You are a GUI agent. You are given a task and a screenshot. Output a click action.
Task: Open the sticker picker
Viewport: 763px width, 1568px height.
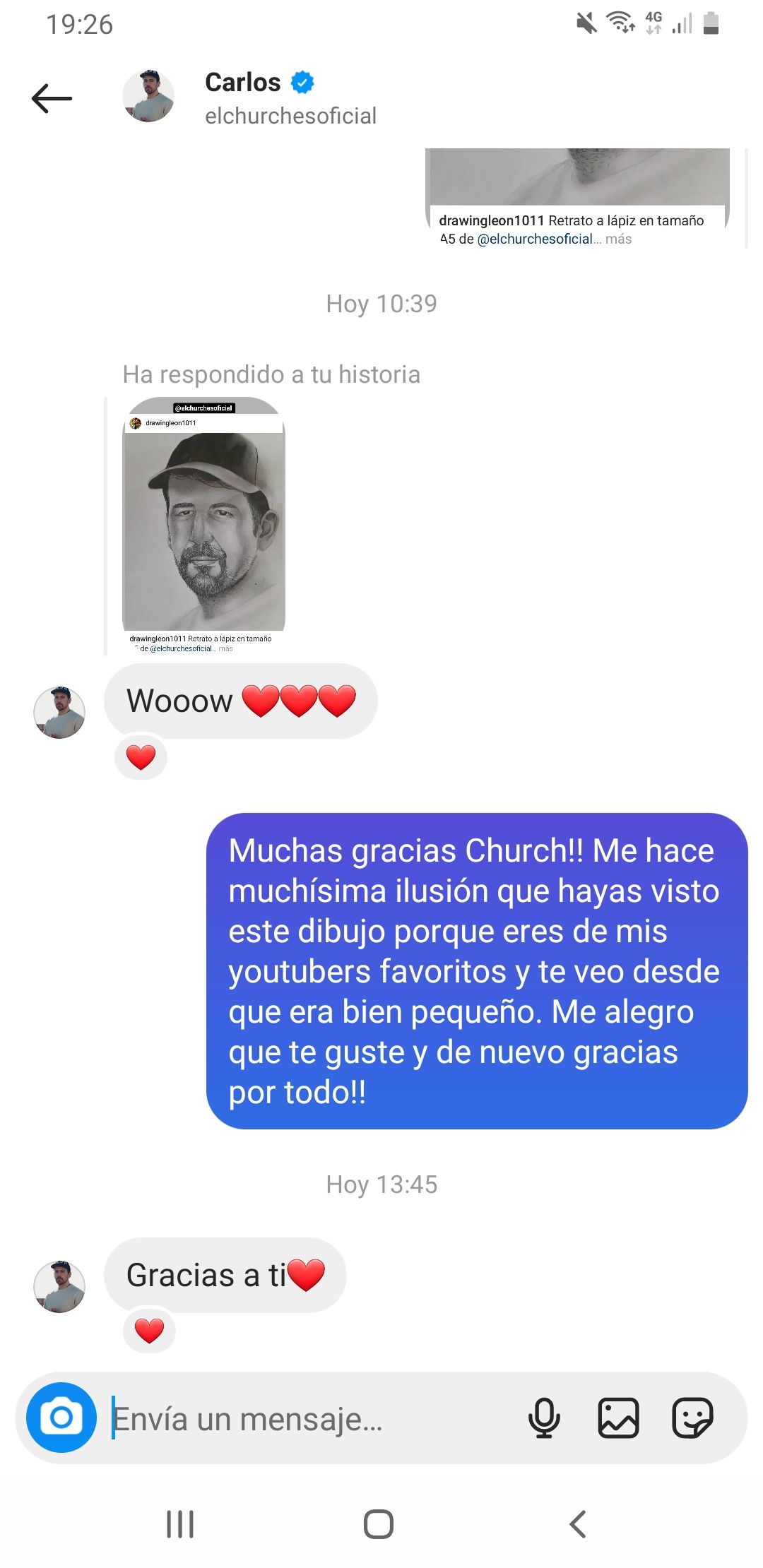click(x=692, y=1418)
